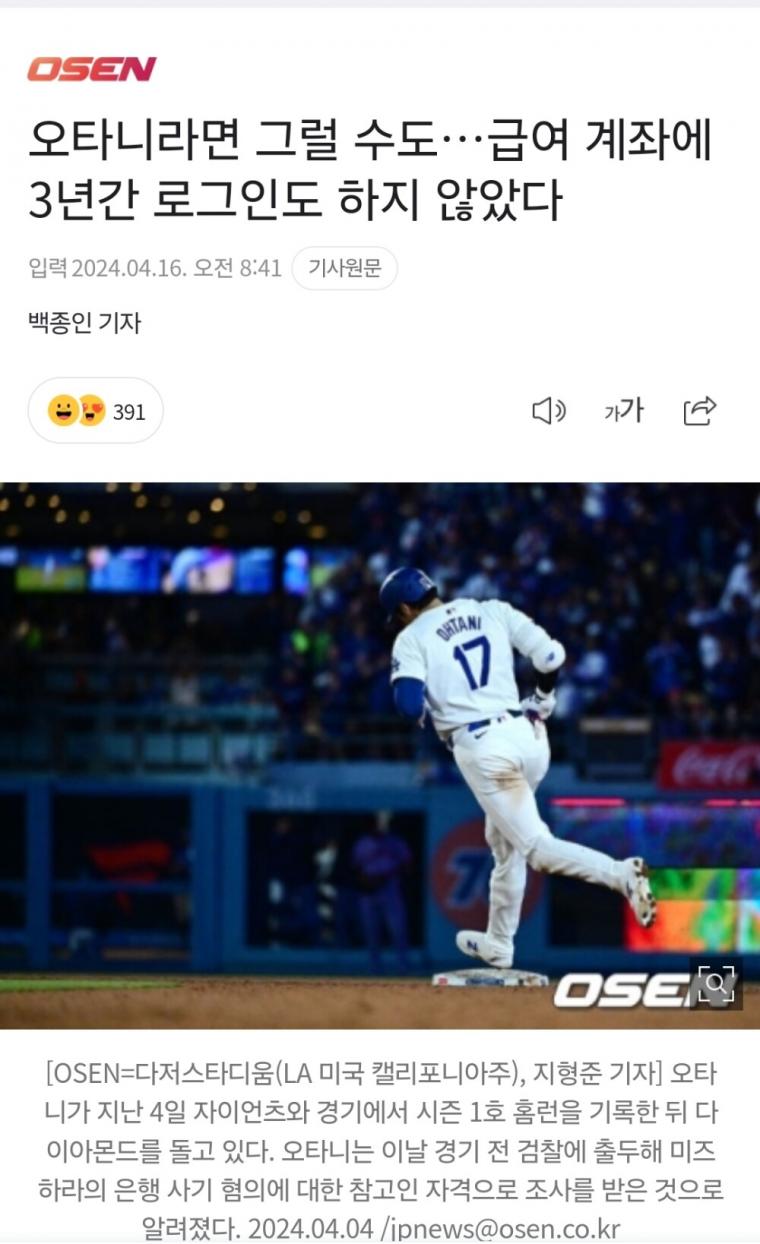
Task: Listen to the article with the speaker icon
Action: (x=548, y=411)
